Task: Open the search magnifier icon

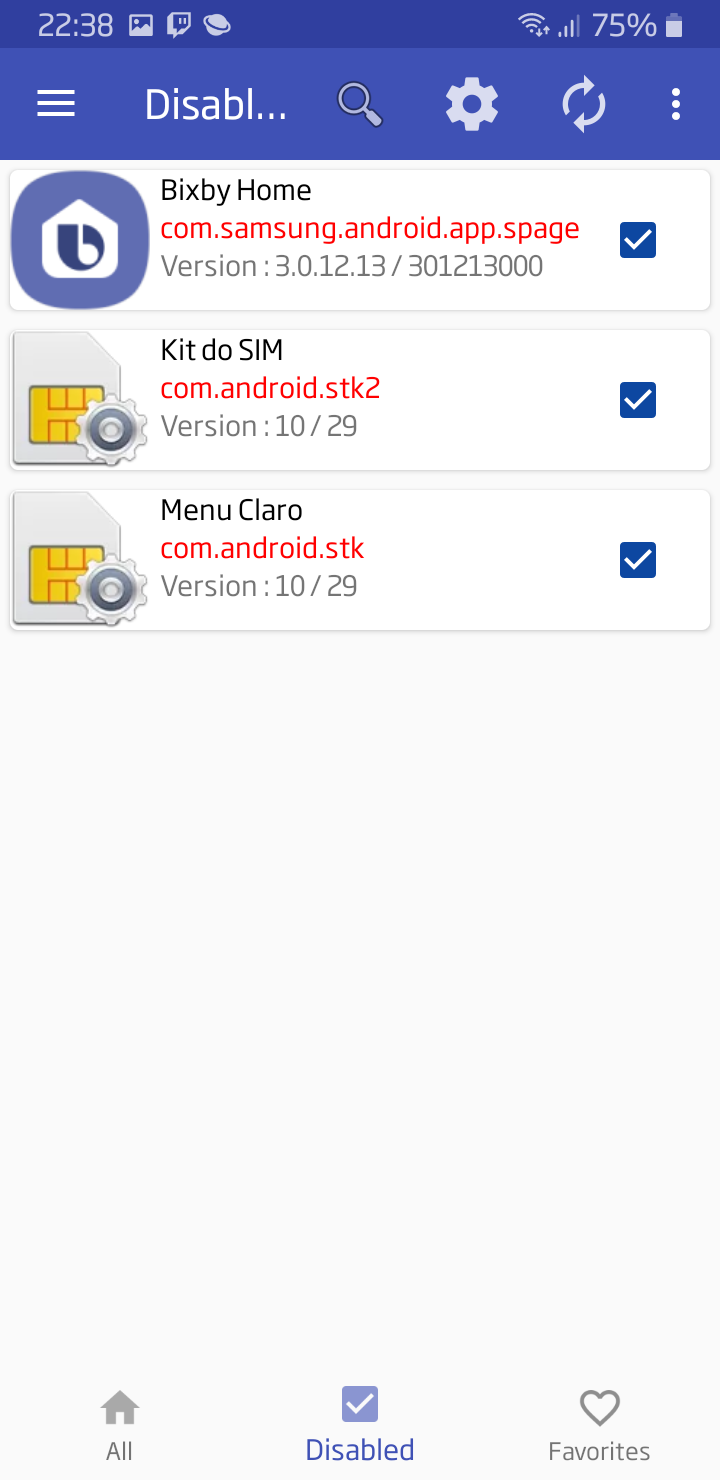Action: (x=359, y=104)
